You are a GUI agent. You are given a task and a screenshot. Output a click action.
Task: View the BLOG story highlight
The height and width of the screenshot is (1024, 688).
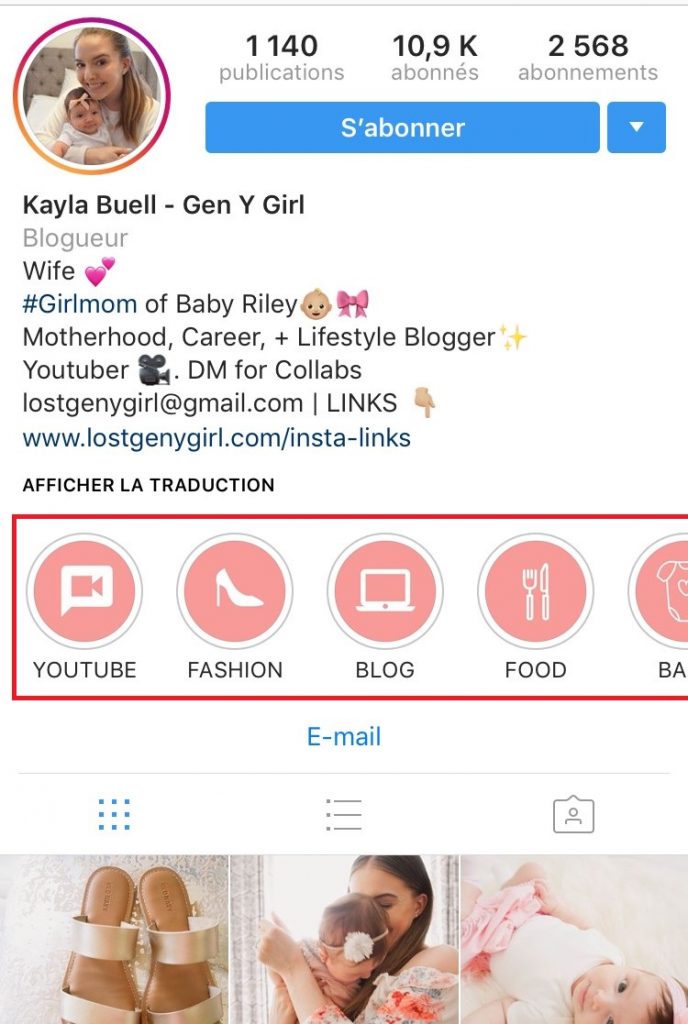pyautogui.click(x=385, y=592)
